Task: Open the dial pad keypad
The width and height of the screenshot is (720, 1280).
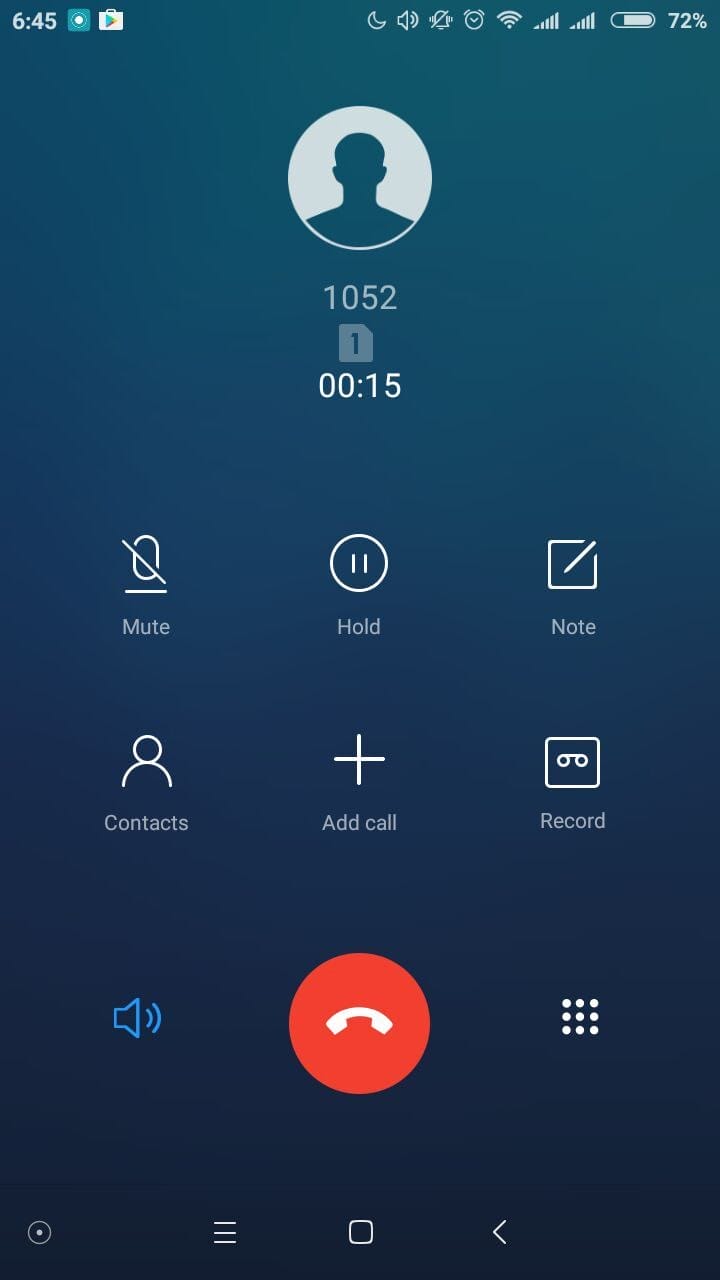Action: (x=580, y=1016)
